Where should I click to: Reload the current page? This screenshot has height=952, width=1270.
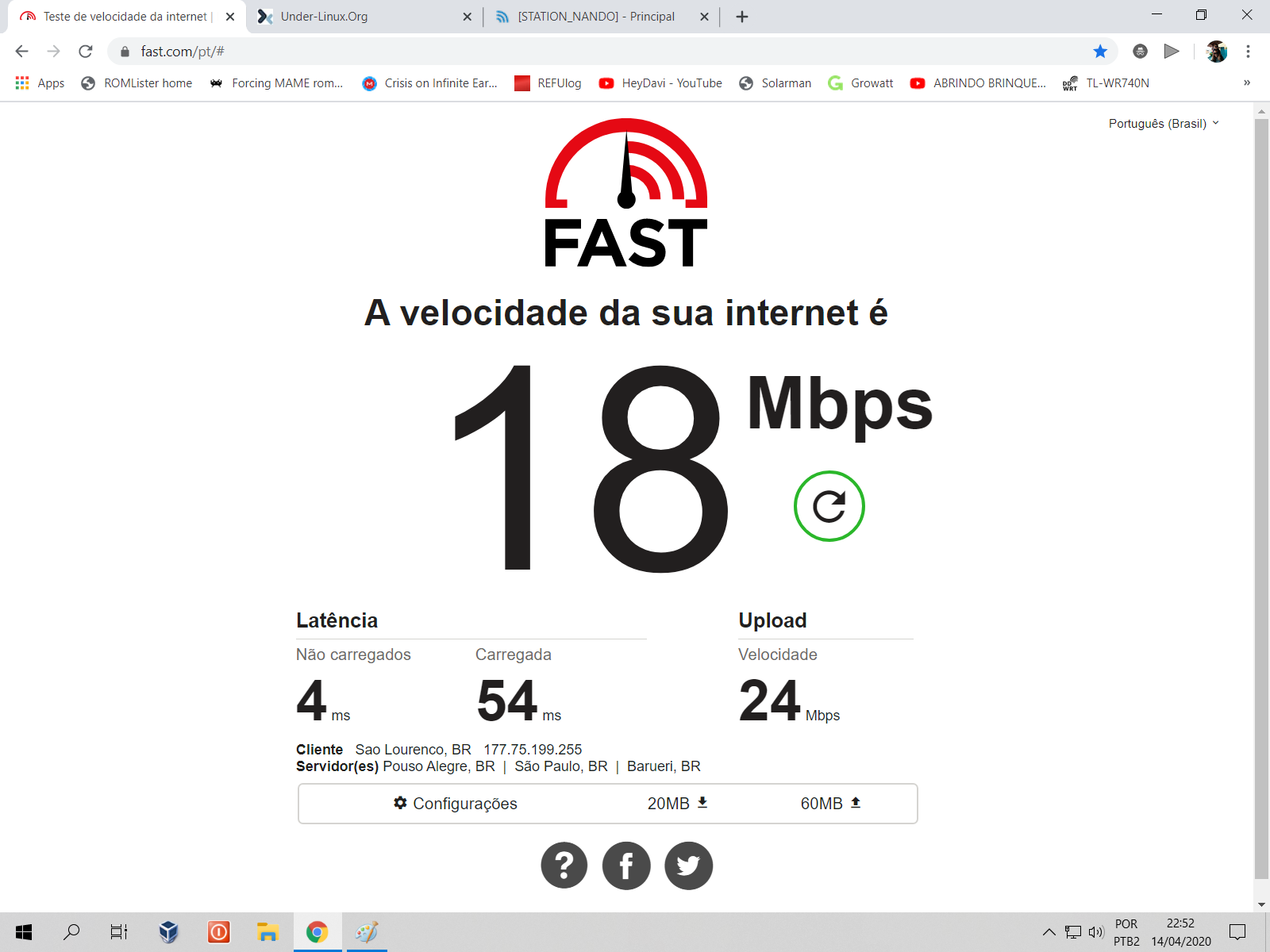86,52
